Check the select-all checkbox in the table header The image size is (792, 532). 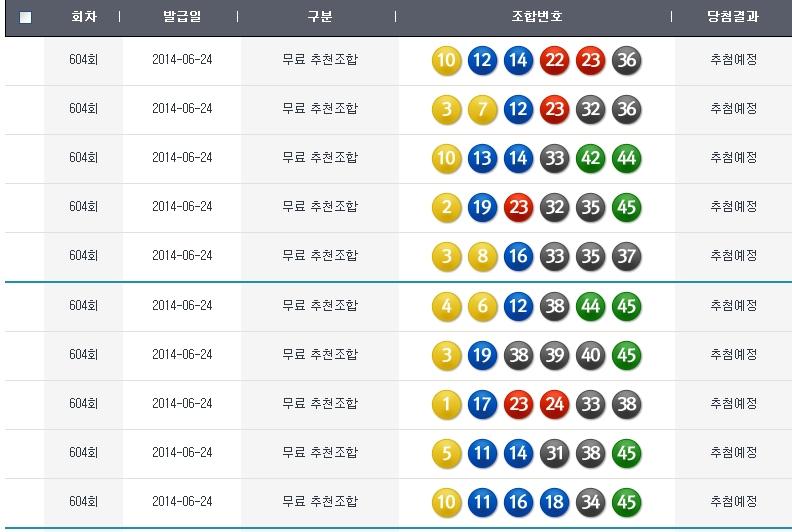25,17
